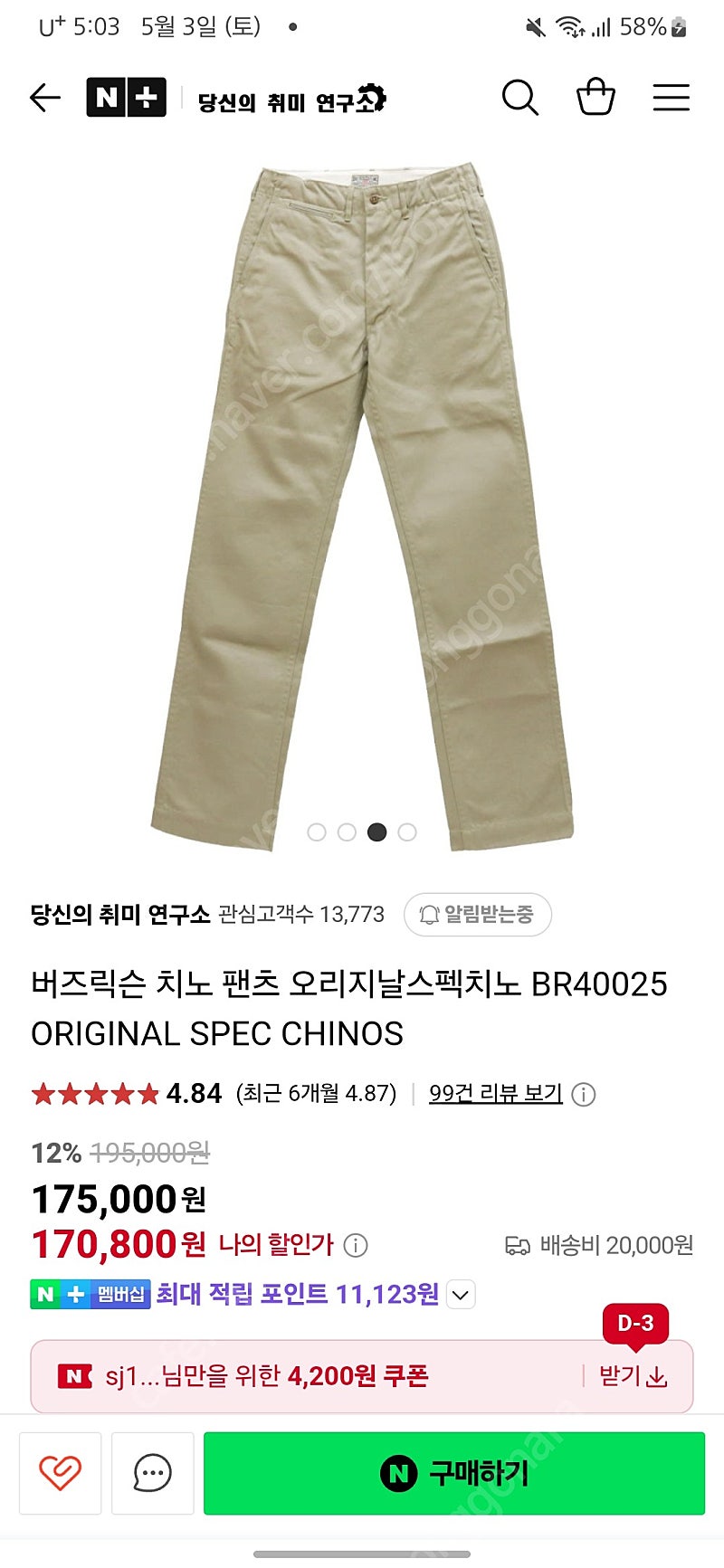Open the search magnifier icon

[x=520, y=98]
